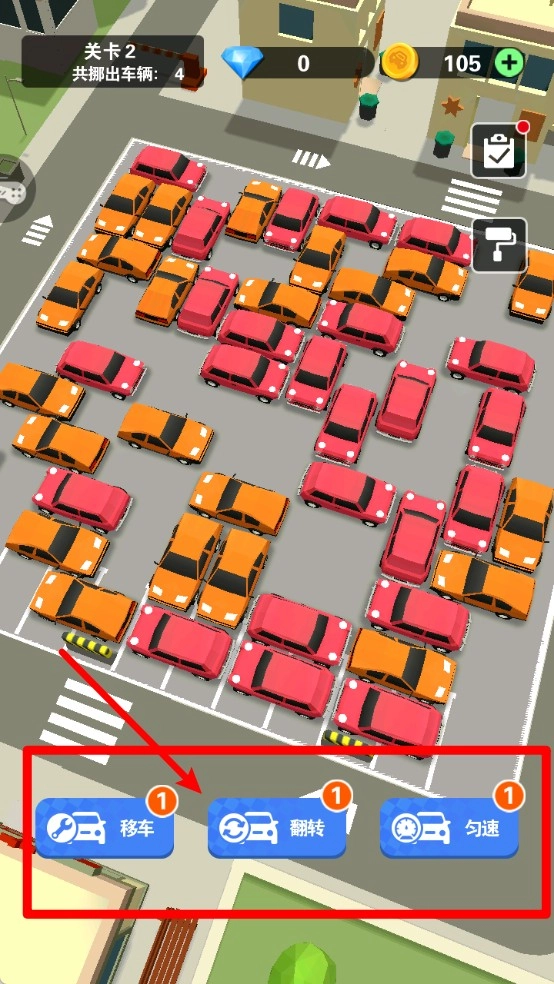Open the paint roller skin shop
Viewport: 554px width, 984px height.
[x=499, y=245]
